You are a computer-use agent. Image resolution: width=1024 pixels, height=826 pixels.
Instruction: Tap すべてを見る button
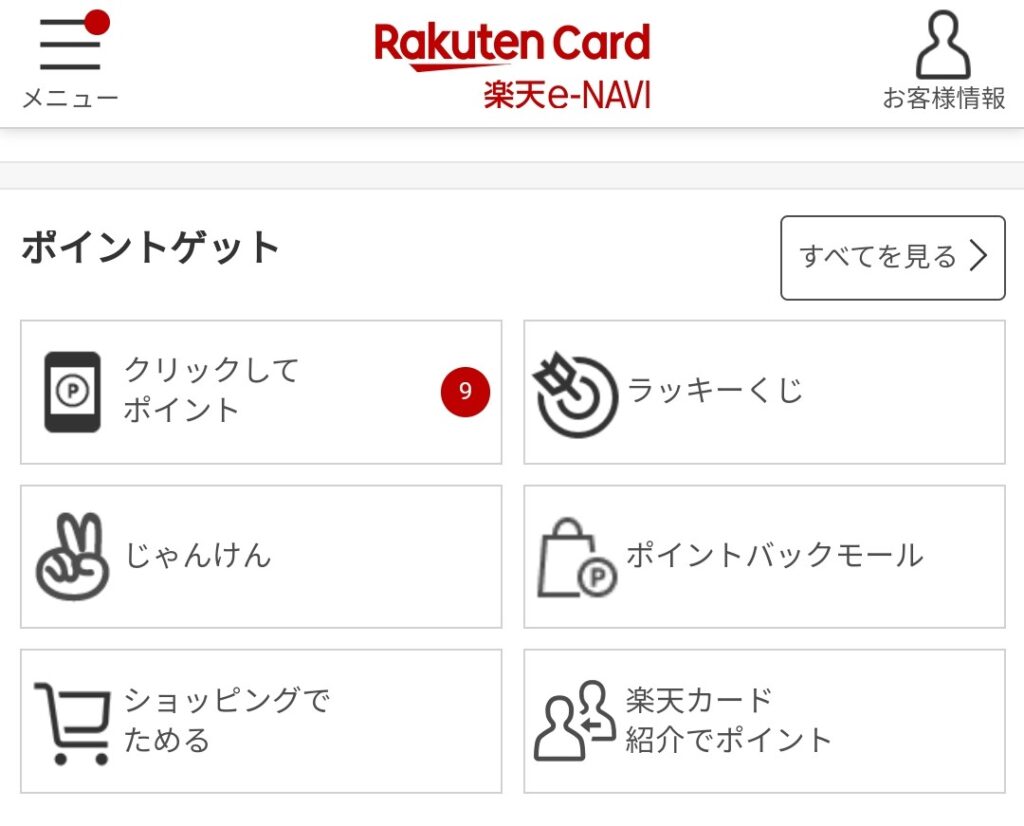click(892, 258)
